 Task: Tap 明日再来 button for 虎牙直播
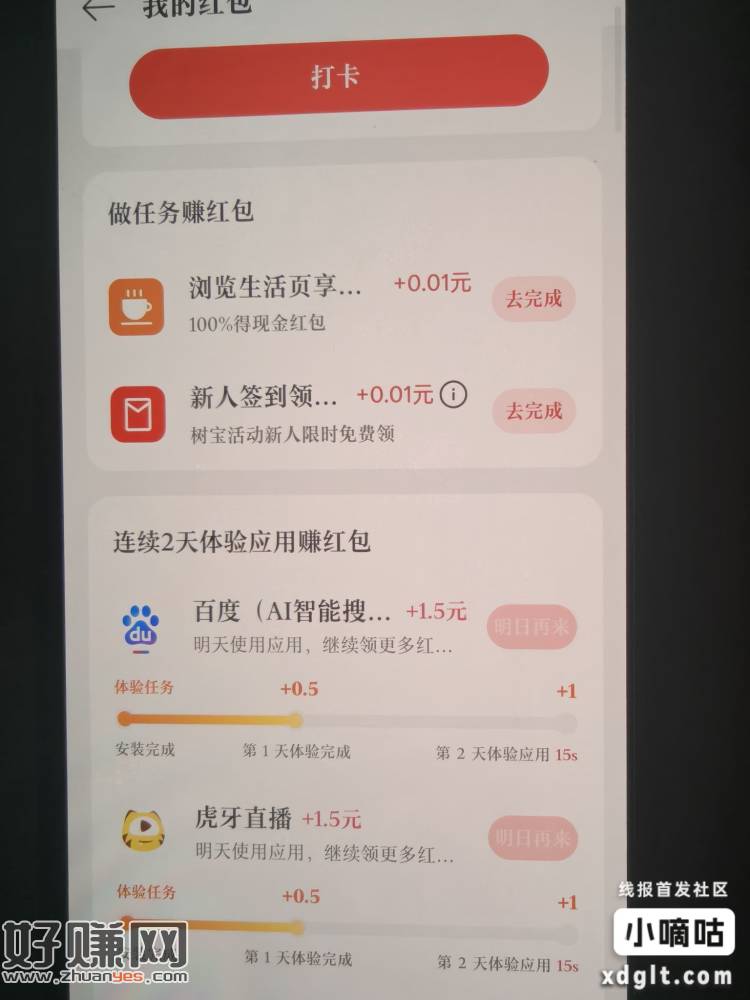tap(533, 837)
